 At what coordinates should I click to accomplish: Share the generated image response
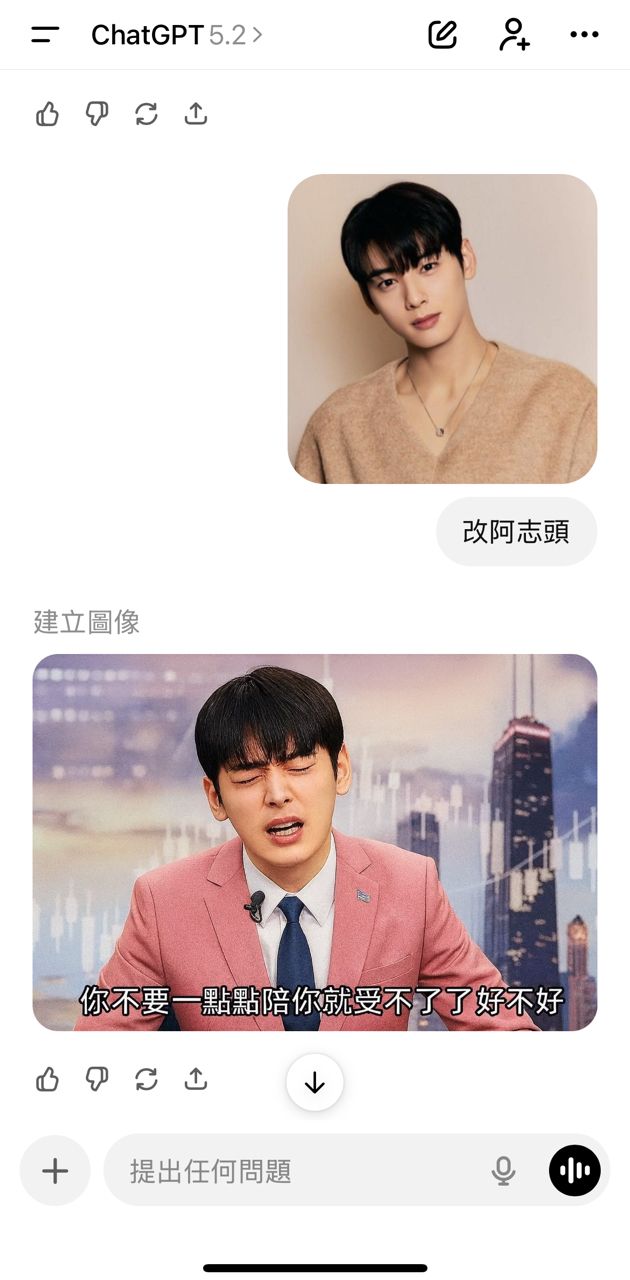[x=196, y=1079]
